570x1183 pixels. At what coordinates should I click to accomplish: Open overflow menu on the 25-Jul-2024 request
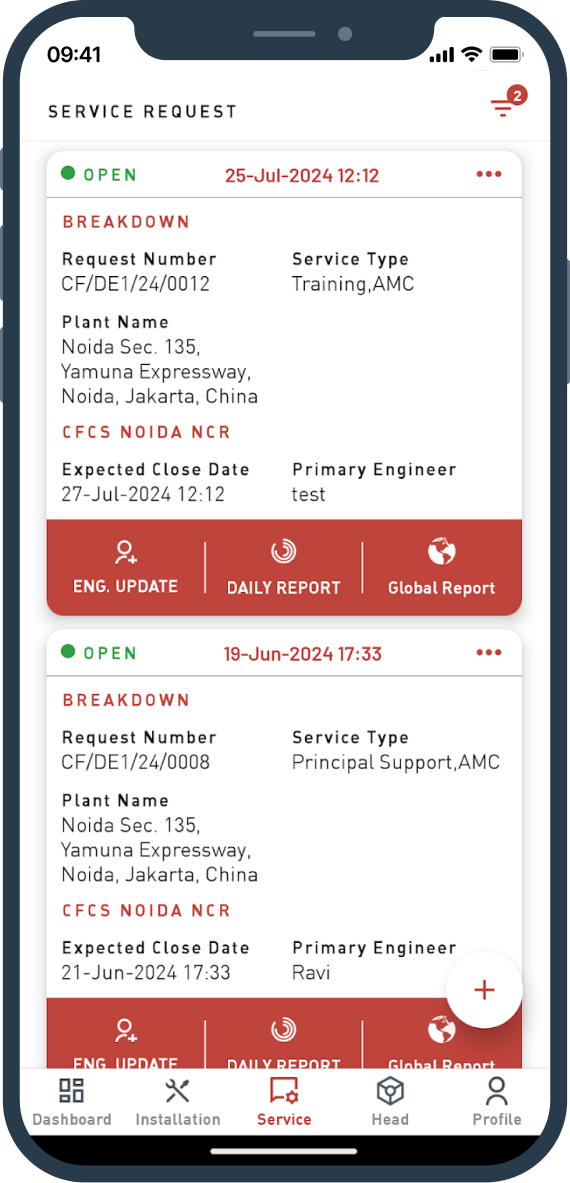489,175
